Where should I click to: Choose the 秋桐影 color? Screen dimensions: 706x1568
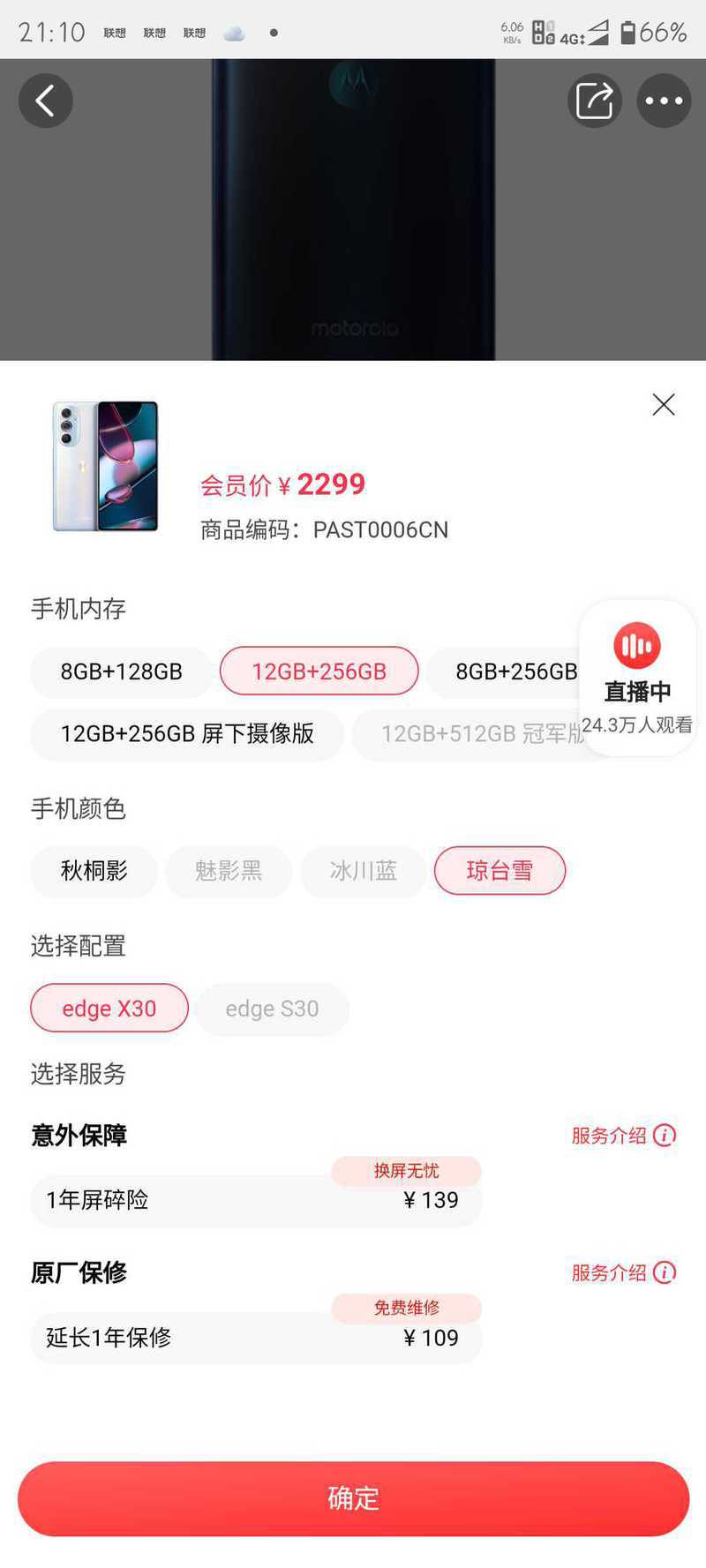point(94,871)
